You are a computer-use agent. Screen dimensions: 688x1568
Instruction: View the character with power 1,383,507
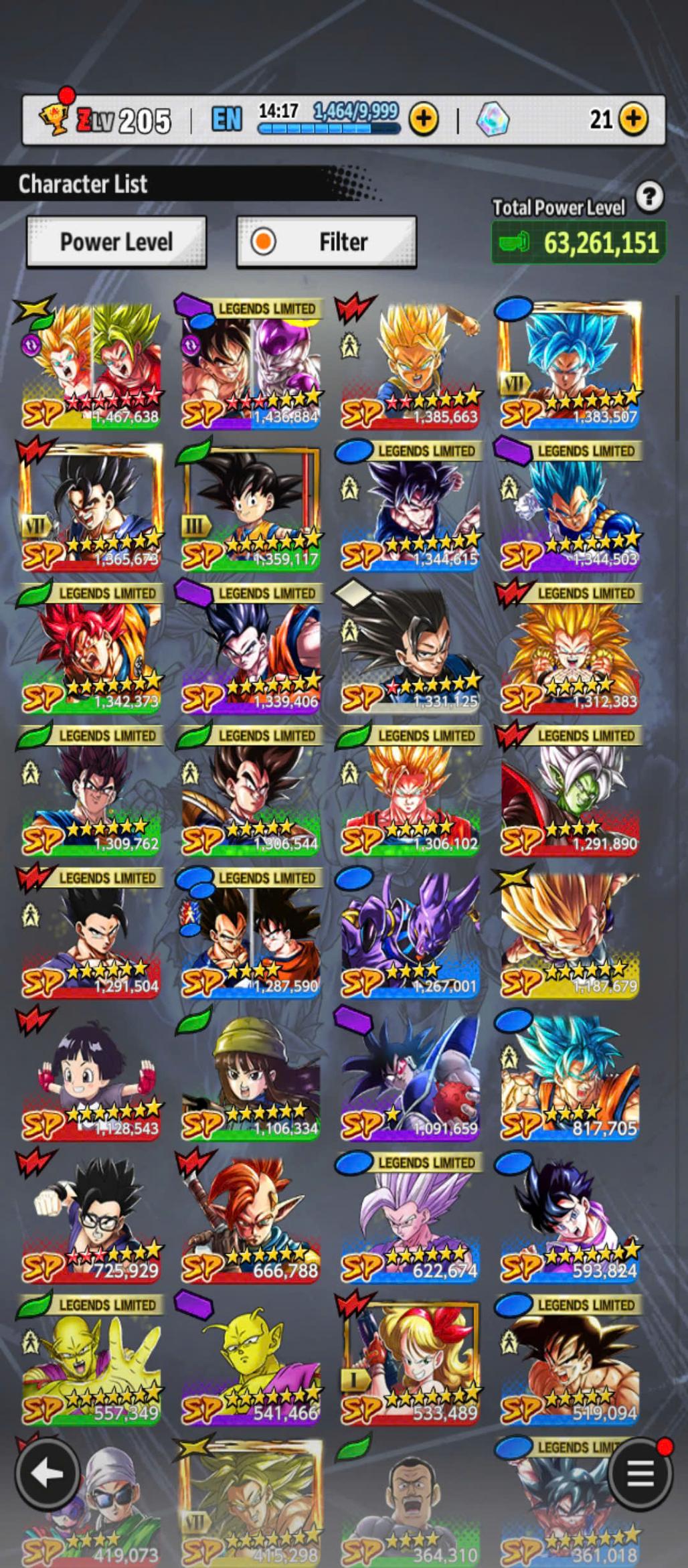tap(570, 365)
